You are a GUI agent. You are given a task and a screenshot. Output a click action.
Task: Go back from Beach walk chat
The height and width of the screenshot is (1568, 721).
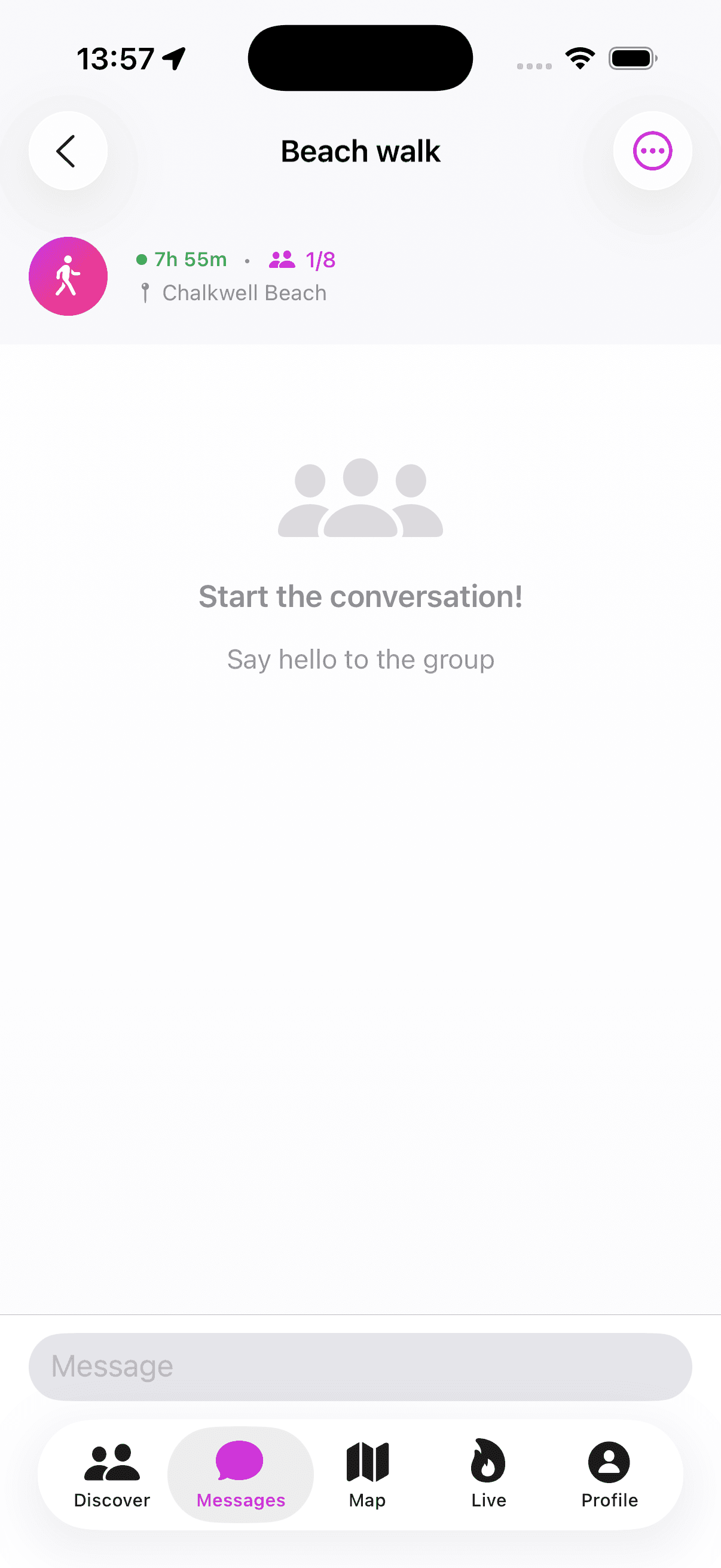[x=68, y=151]
